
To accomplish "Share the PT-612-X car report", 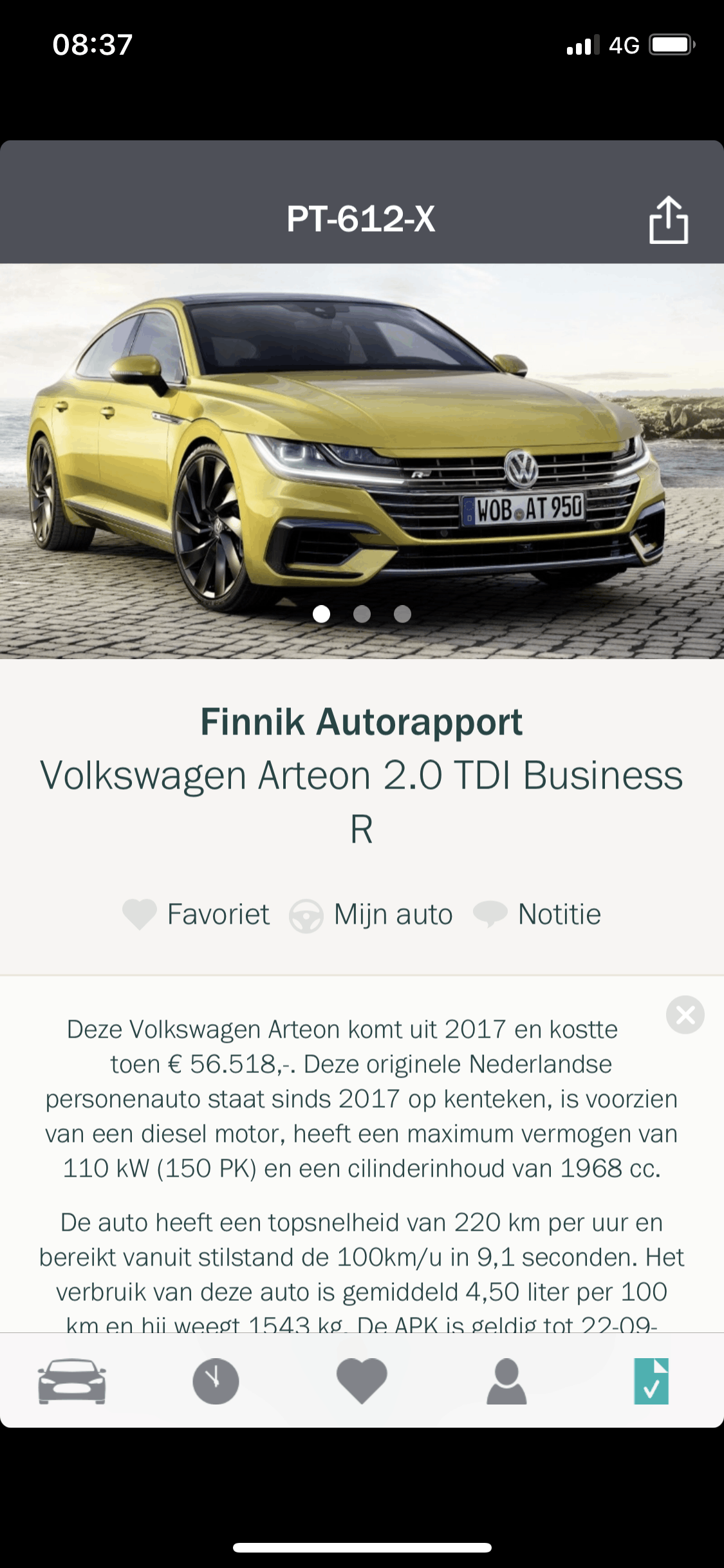I will point(668,220).
